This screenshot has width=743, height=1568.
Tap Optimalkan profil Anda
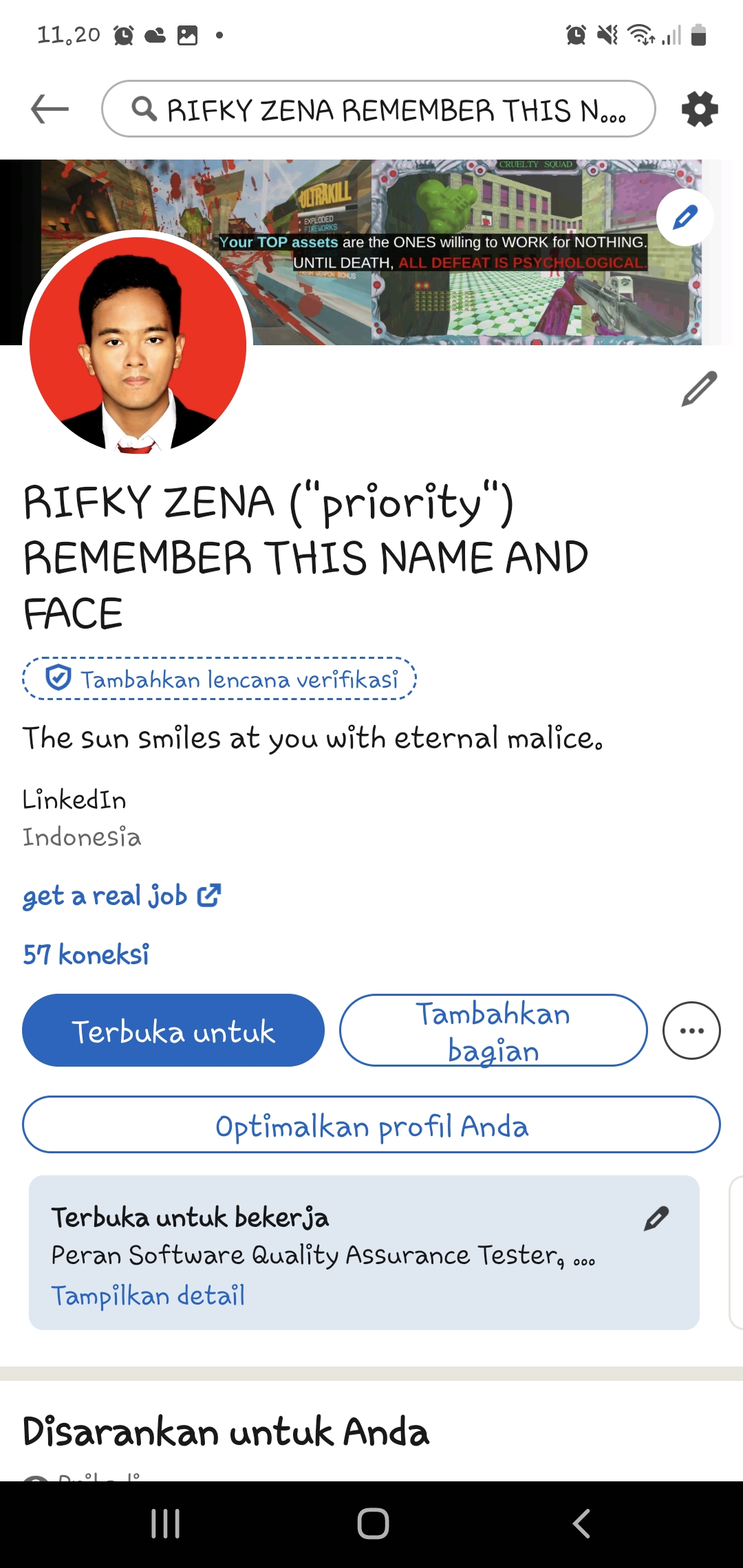coord(371,1126)
